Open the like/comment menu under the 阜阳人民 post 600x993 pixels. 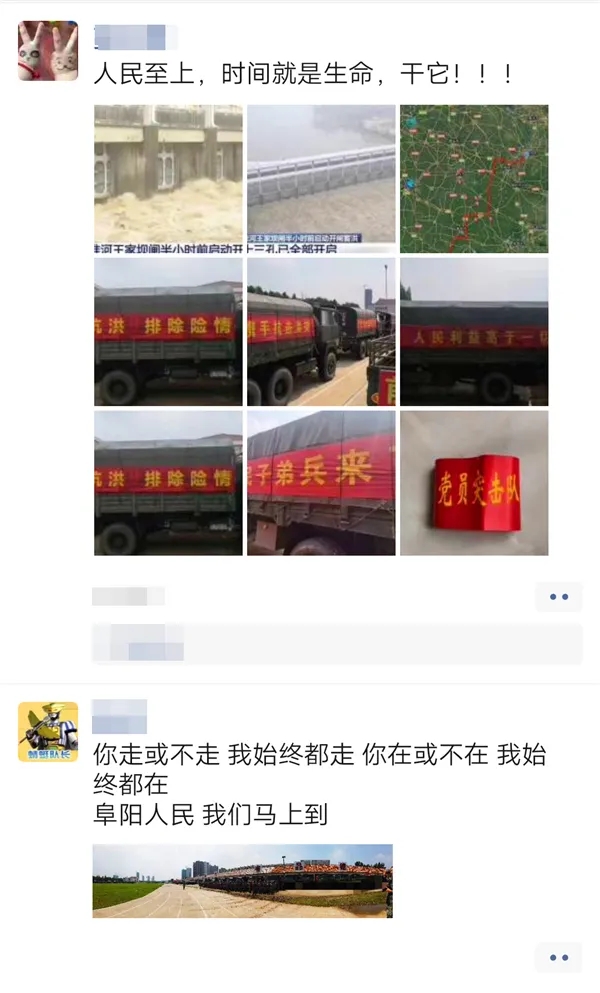click(x=558, y=957)
